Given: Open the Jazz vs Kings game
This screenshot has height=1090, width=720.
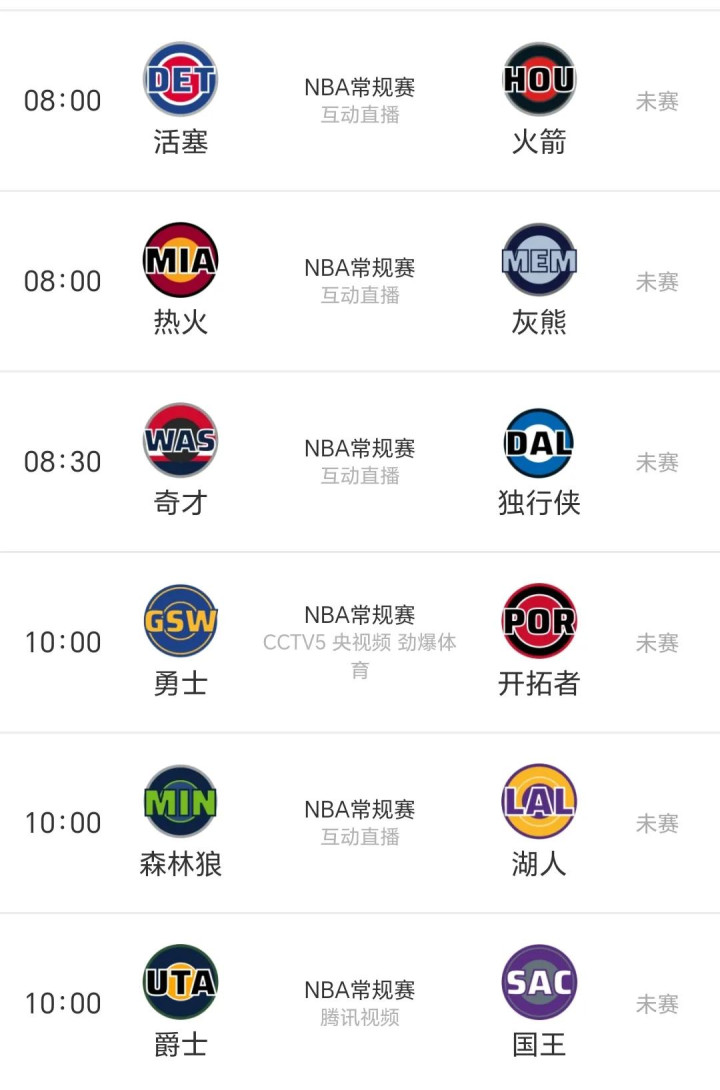Looking at the screenshot, I should (360, 1002).
